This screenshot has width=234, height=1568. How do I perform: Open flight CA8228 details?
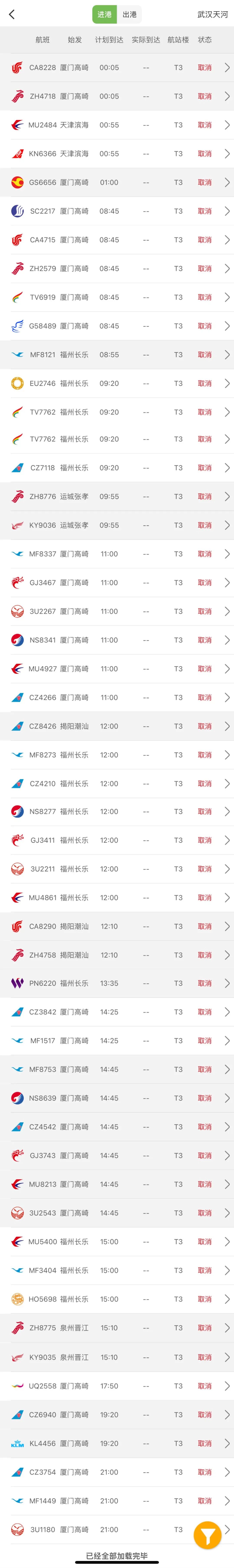point(117,68)
